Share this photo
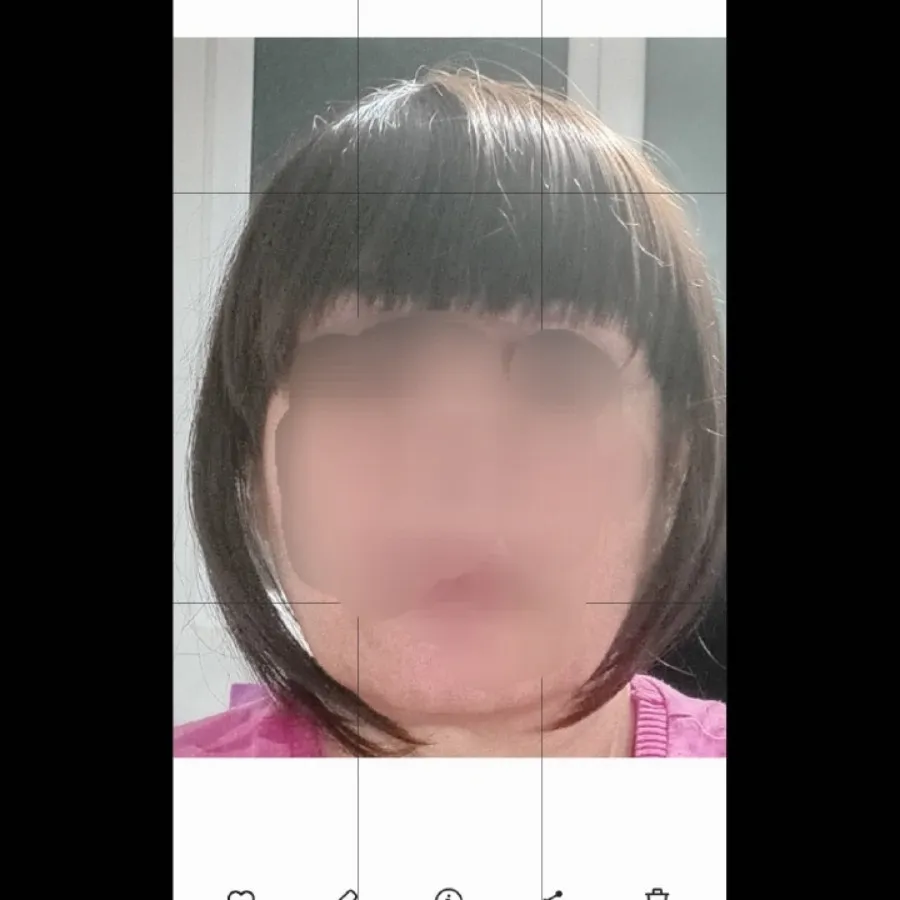900x900 pixels. point(553,895)
